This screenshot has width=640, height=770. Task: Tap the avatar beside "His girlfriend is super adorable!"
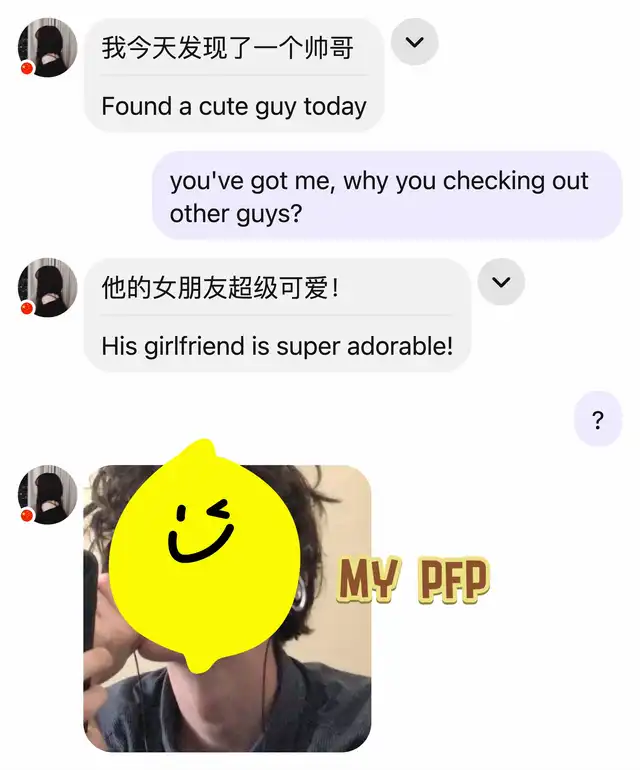coord(47,288)
